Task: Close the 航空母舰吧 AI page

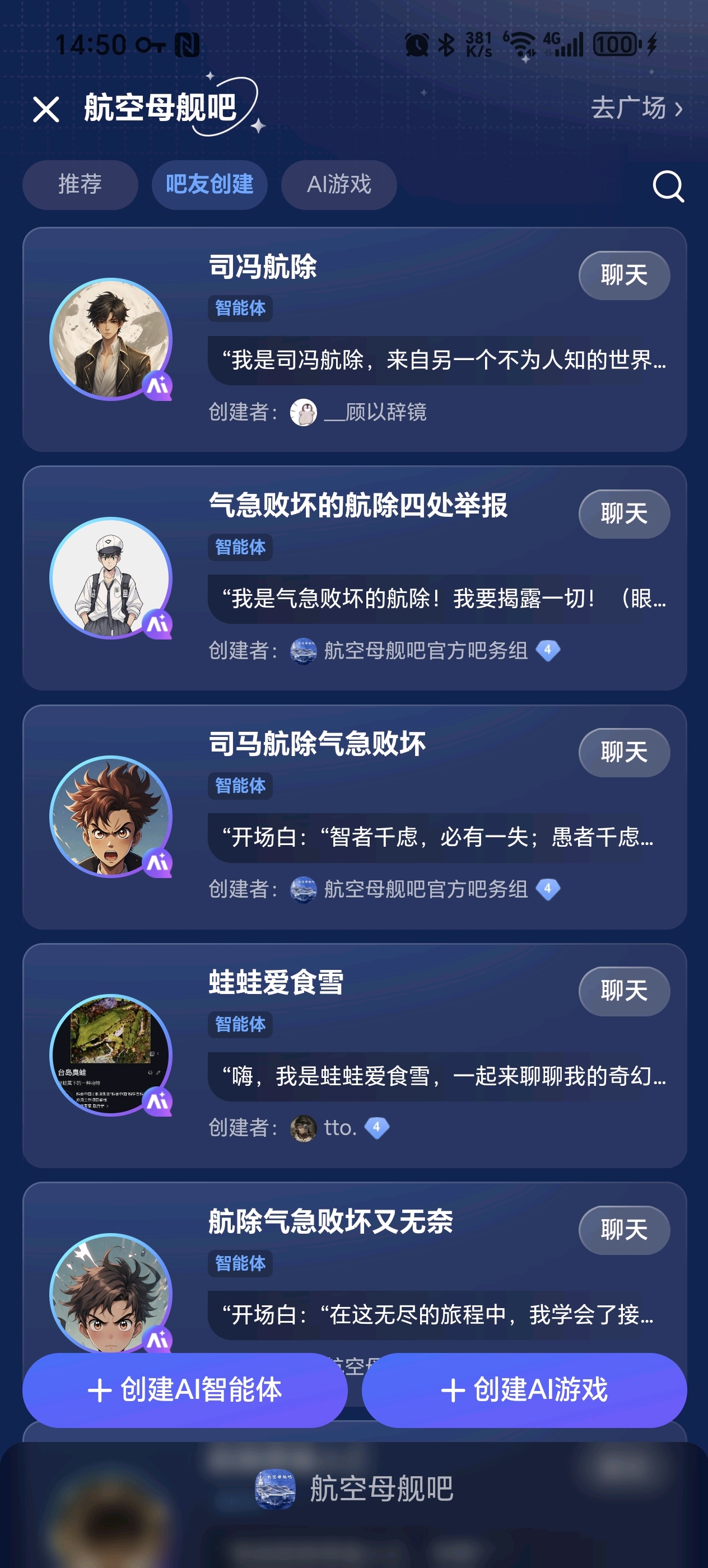Action: 46,110
